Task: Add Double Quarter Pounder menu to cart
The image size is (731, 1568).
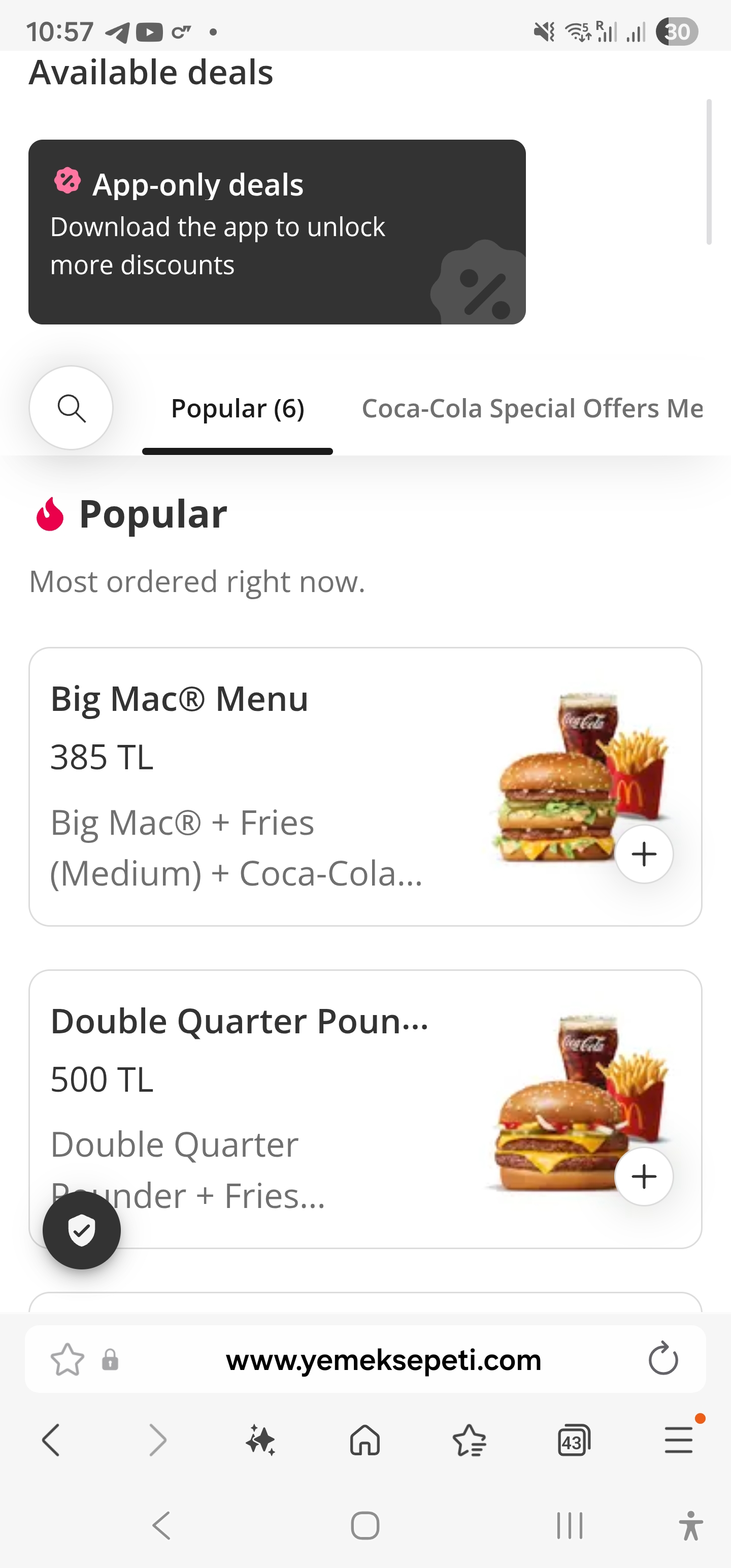Action: 643,1177
